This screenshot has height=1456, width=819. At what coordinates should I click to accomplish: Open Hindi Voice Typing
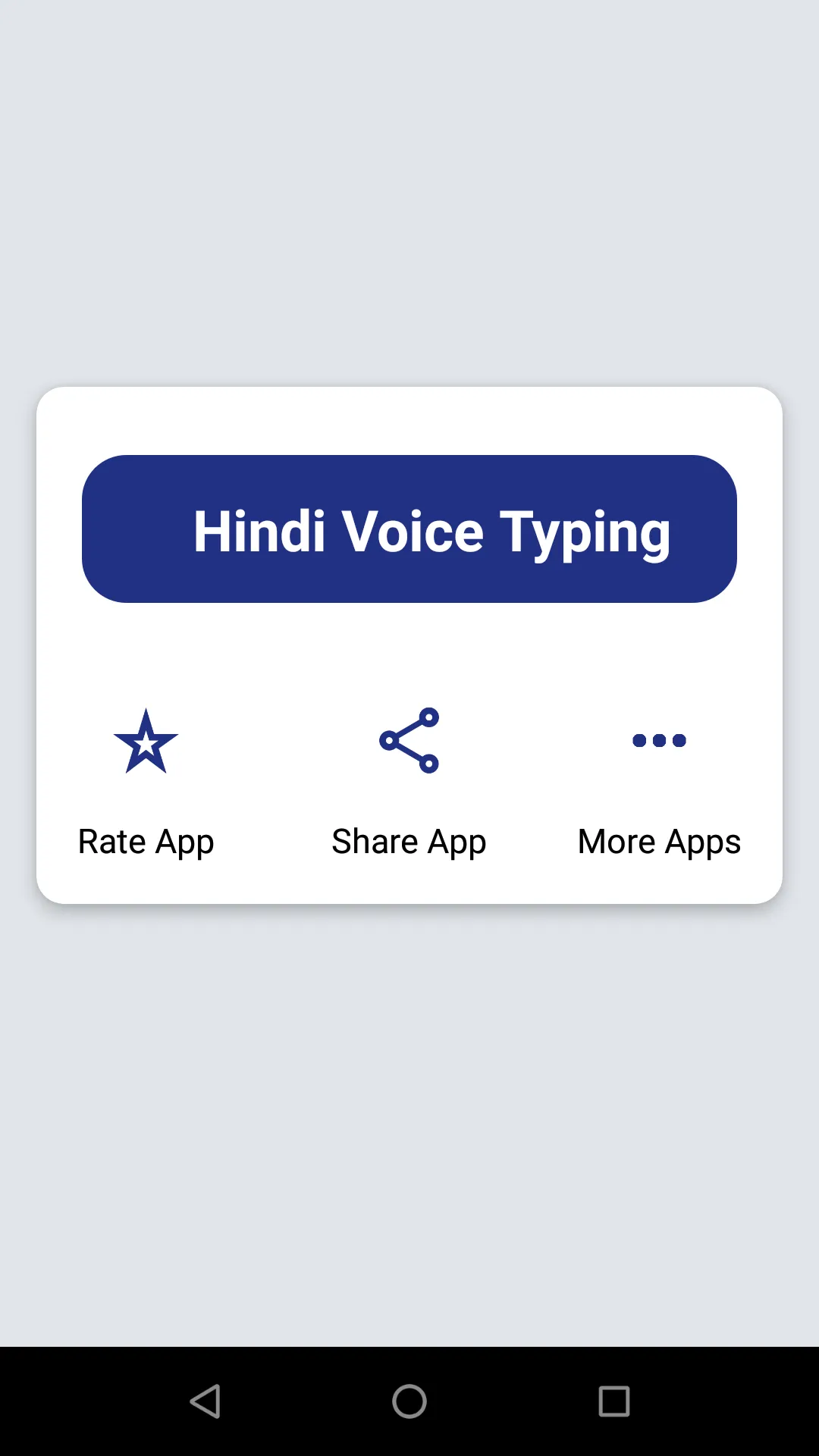[x=409, y=529]
